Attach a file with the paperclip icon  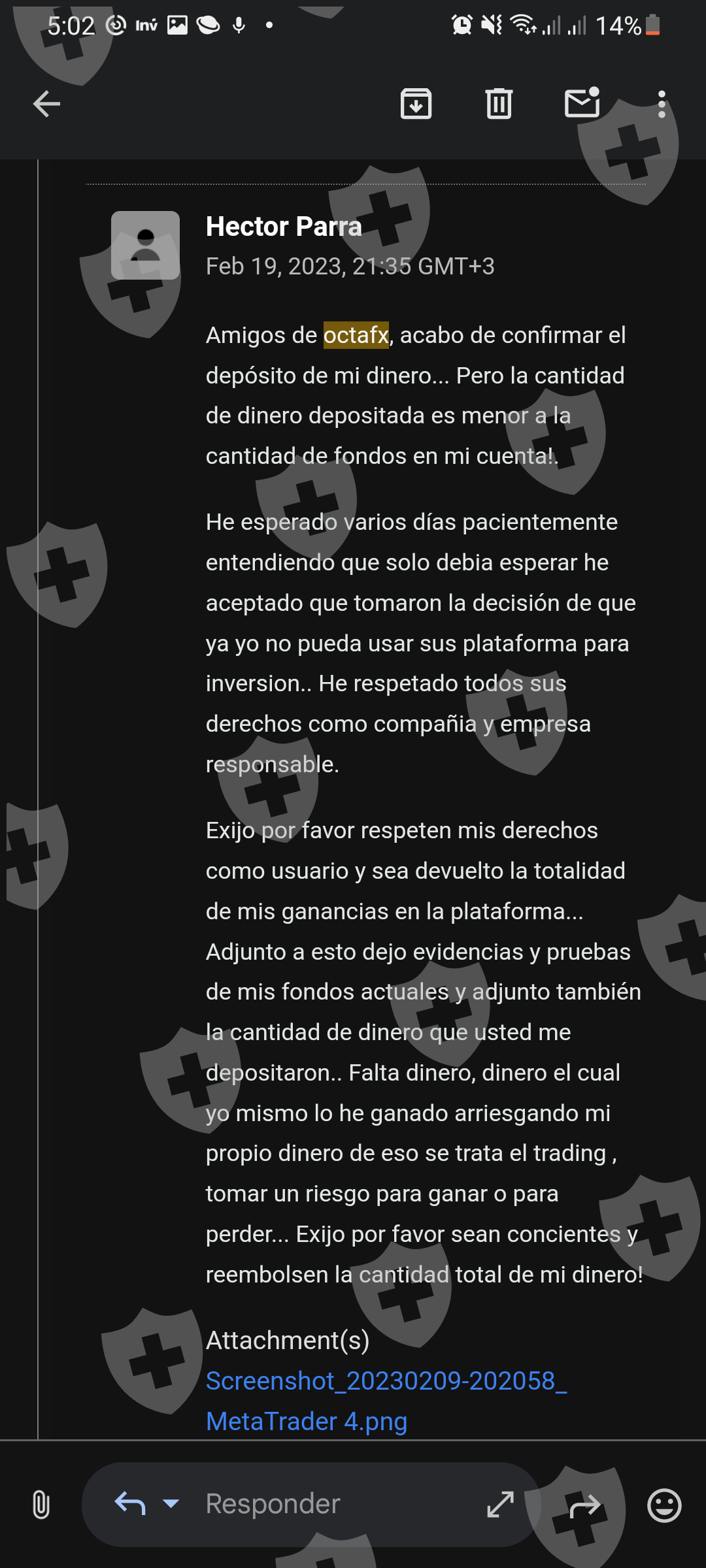click(x=41, y=1505)
